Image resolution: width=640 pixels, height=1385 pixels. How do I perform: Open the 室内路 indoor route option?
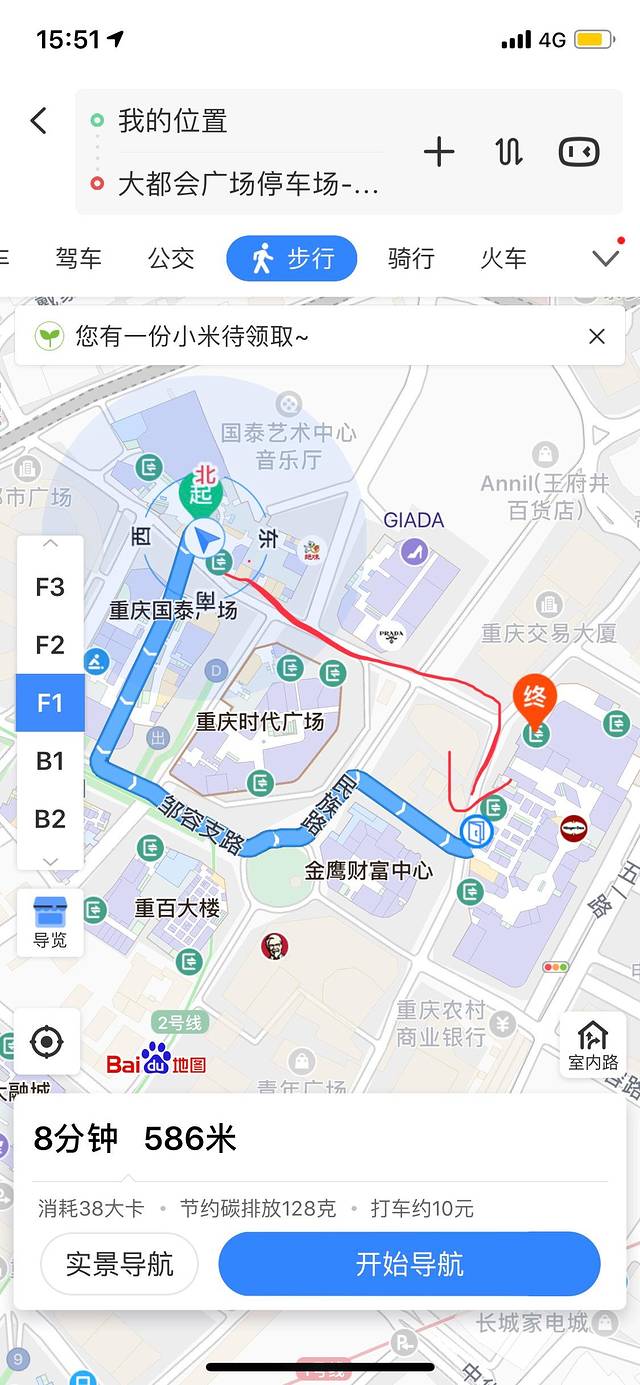593,1046
